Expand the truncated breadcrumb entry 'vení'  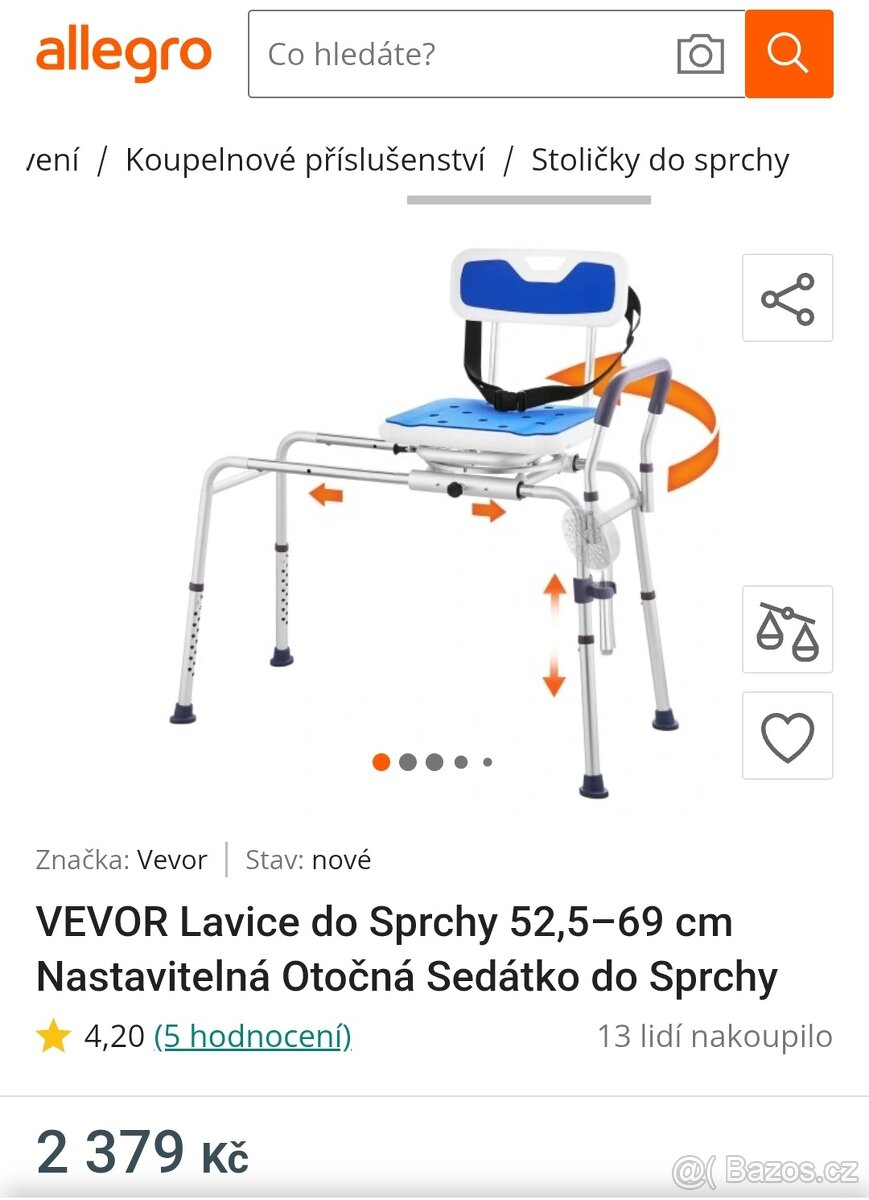click(52, 160)
